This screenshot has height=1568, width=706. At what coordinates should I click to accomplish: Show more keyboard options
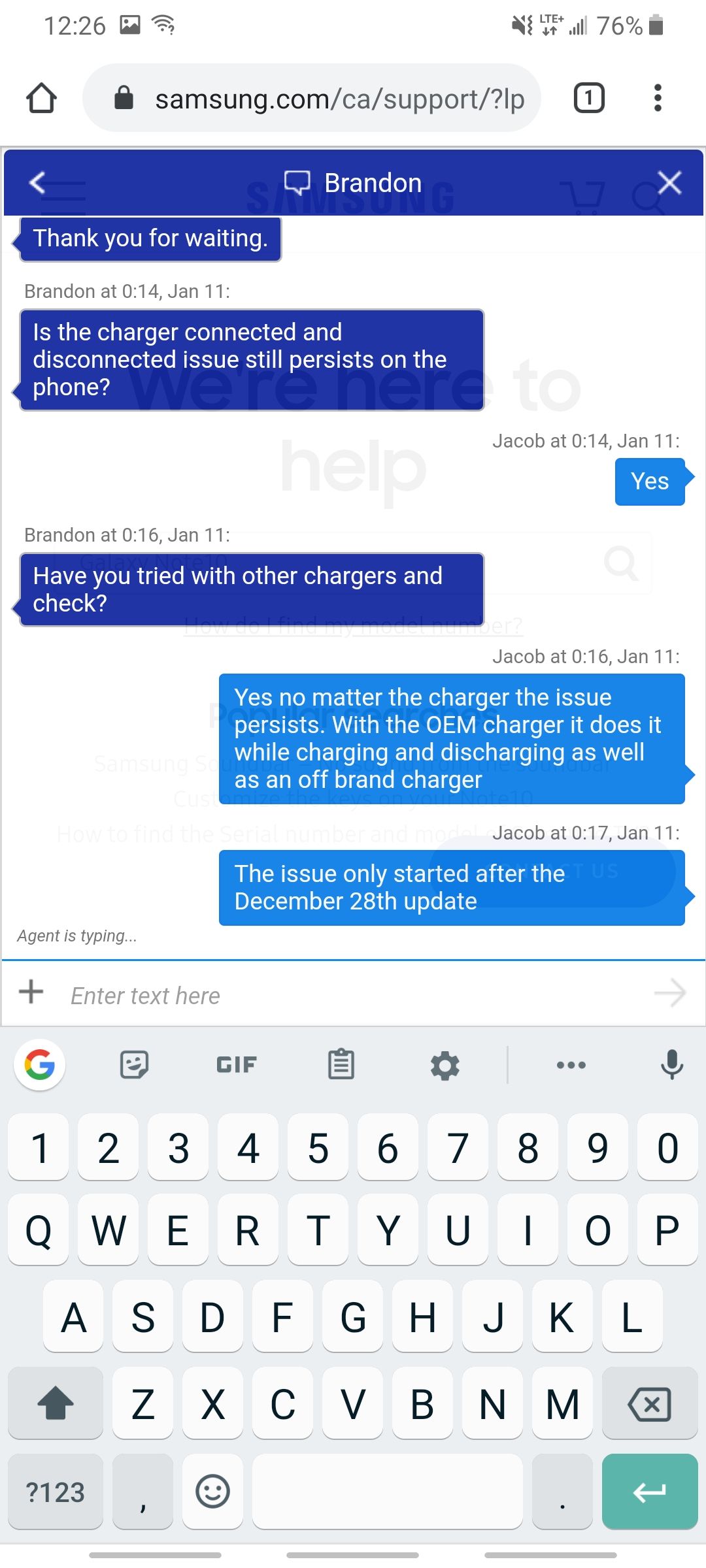[x=571, y=1065]
